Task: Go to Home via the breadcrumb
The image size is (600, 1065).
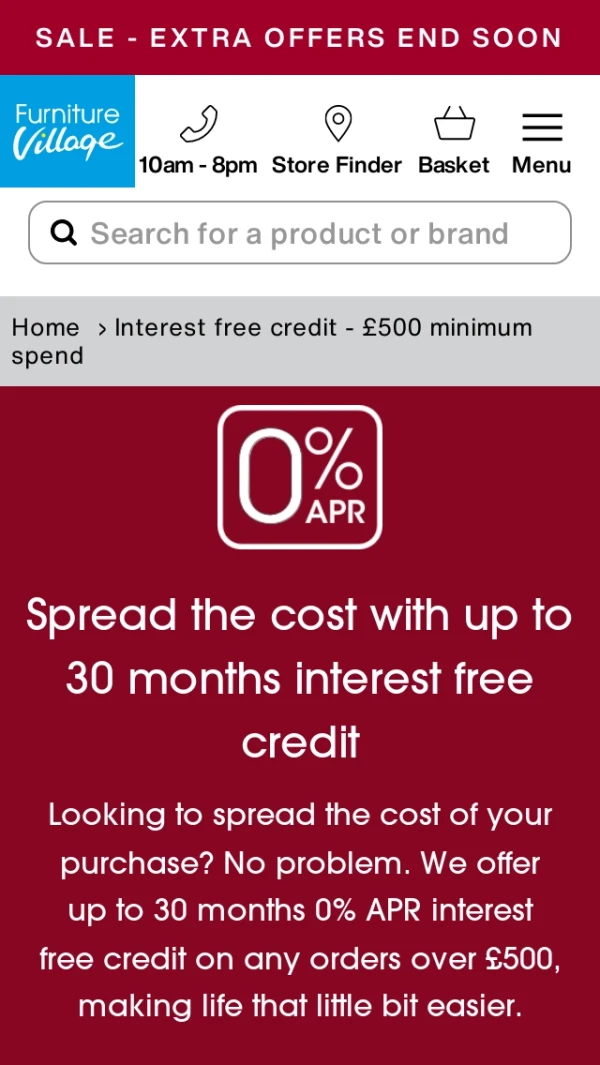Action: (45, 328)
